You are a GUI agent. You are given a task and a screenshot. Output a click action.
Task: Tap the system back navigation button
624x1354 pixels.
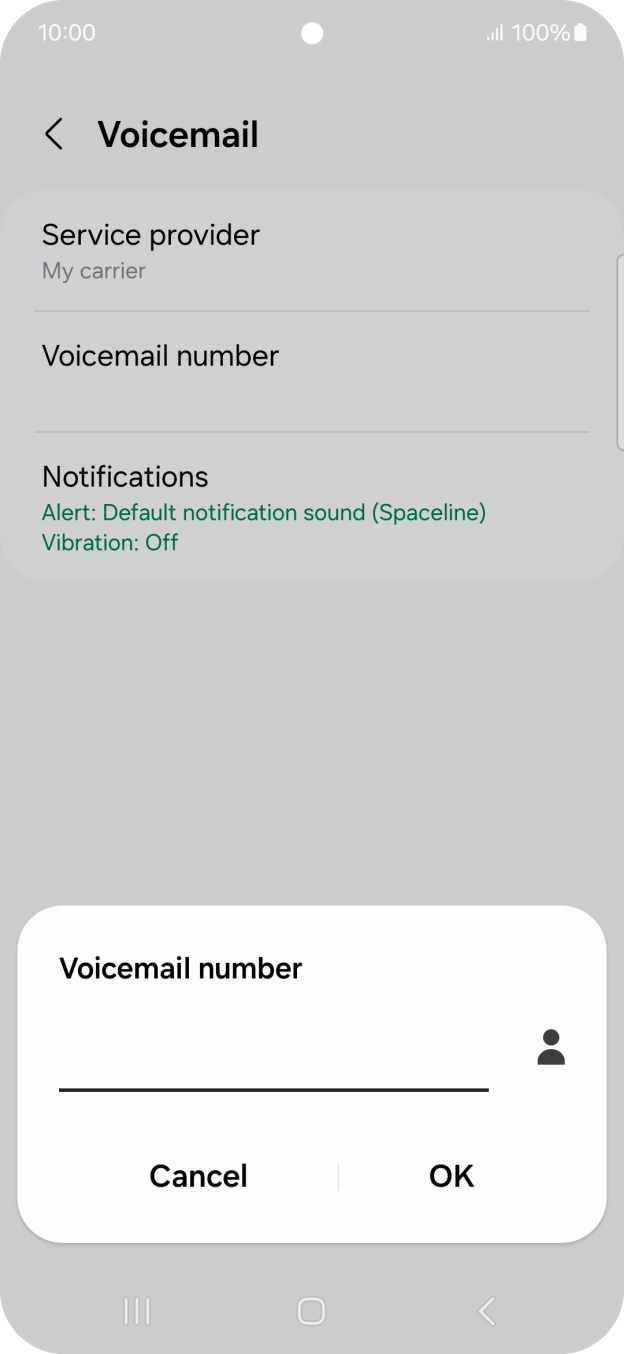487,1311
